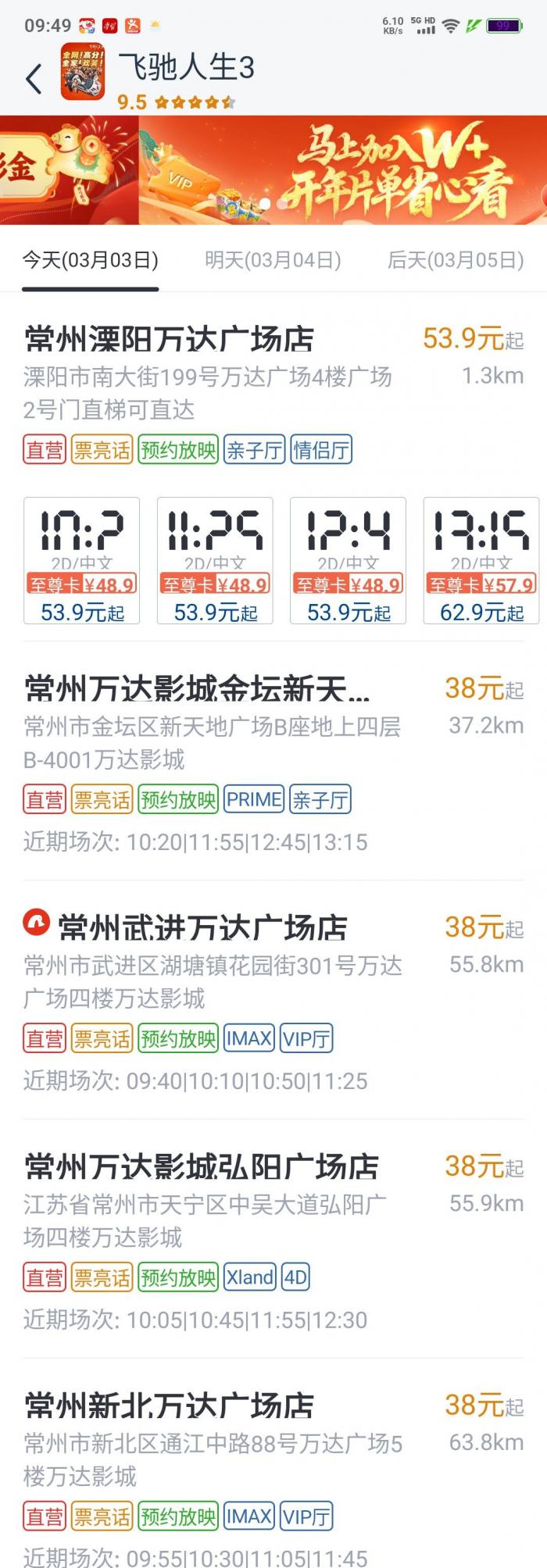Book the showtime tile starting with 12:4
The image size is (547, 1568).
click(348, 560)
